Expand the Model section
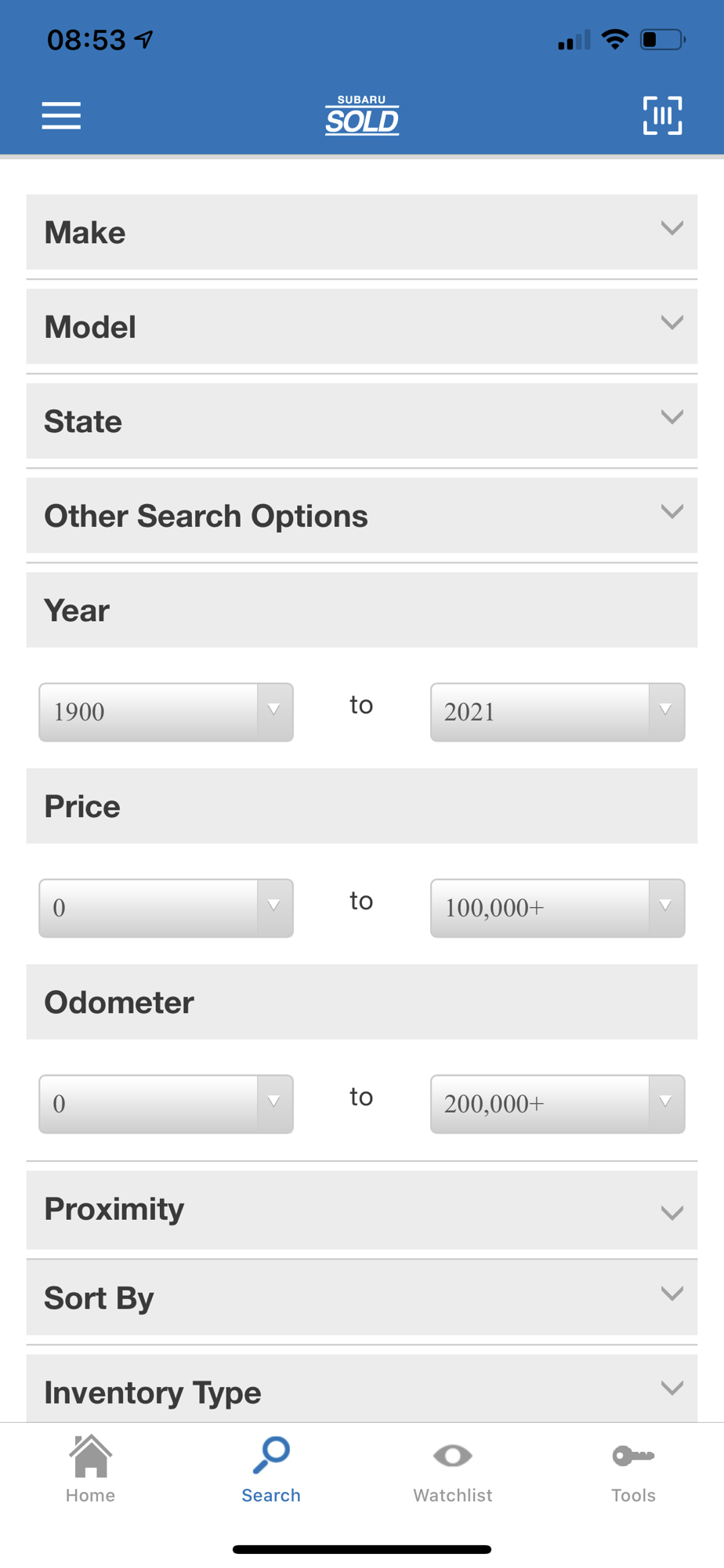 tap(362, 326)
